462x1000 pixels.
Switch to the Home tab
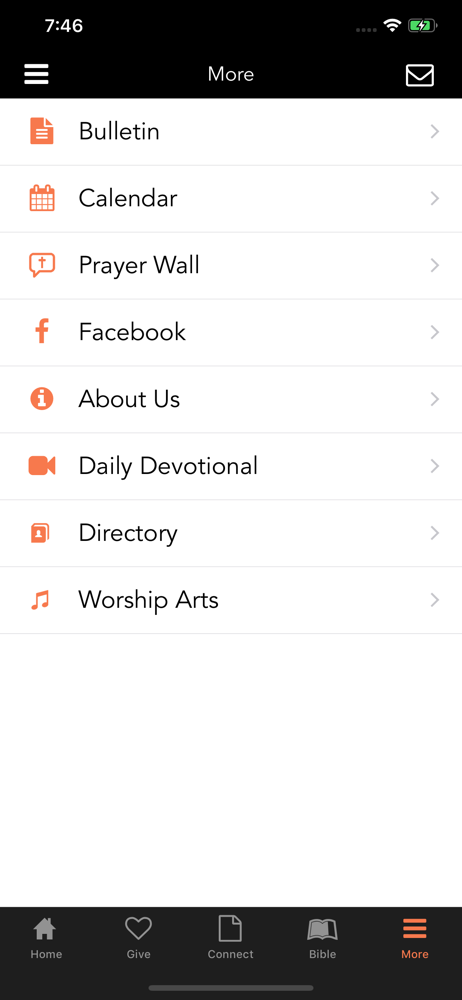point(46,938)
